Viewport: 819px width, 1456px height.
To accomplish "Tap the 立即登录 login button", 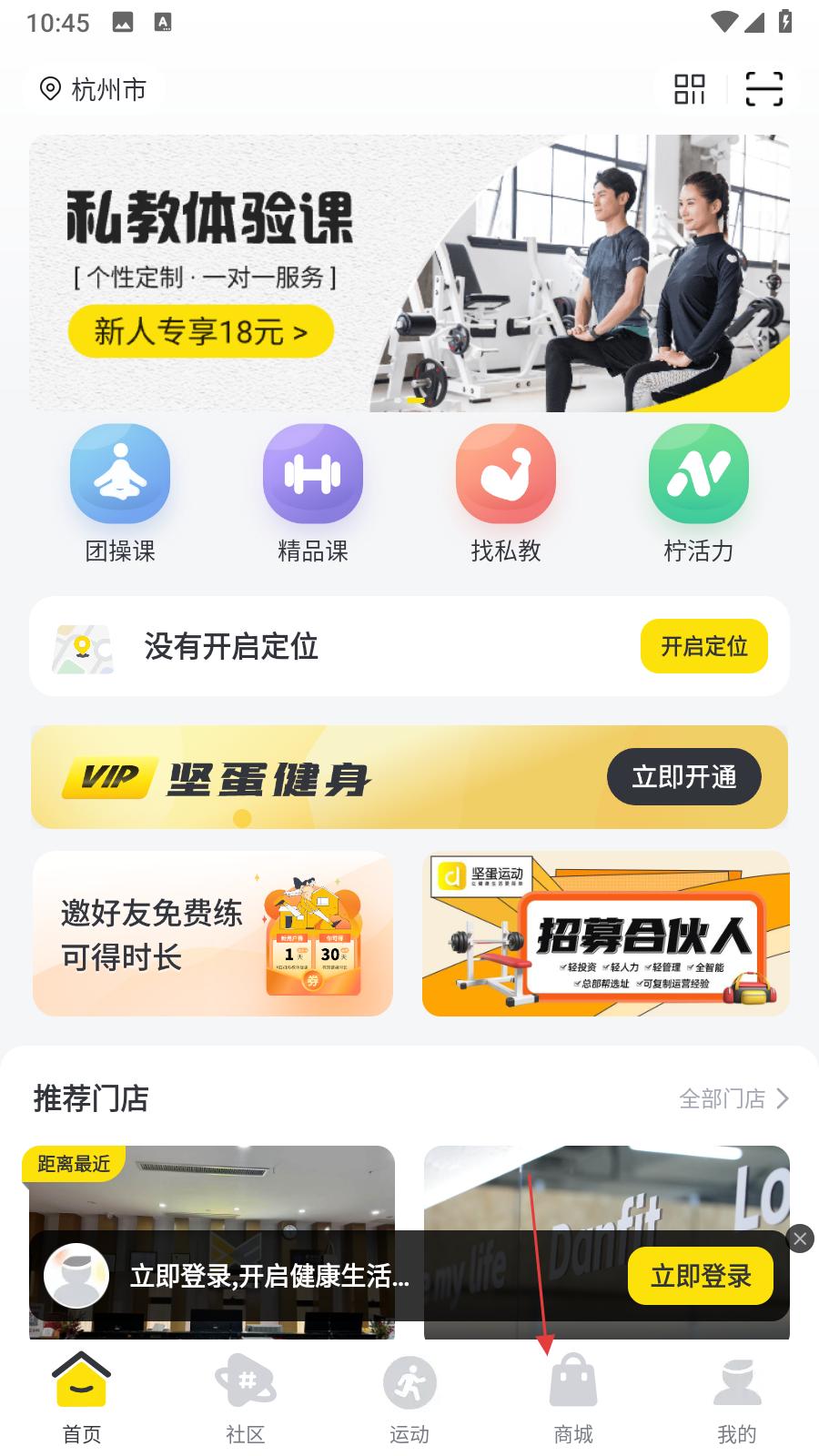I will point(700,1276).
